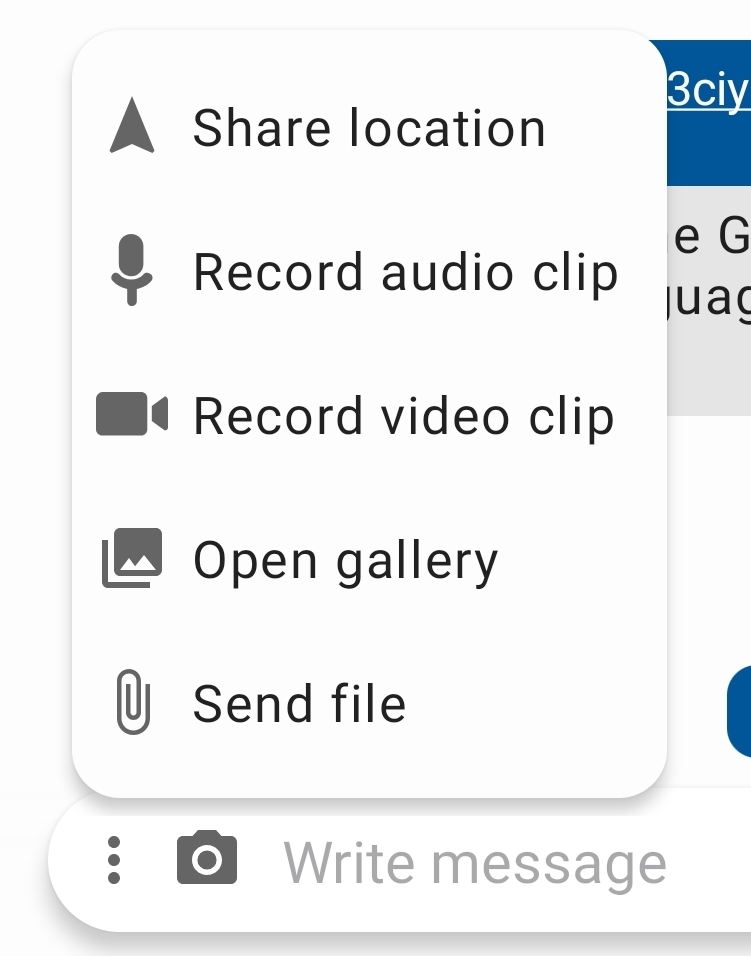Image resolution: width=751 pixels, height=956 pixels.
Task: Open the camera icon in message bar
Action: [x=207, y=859]
